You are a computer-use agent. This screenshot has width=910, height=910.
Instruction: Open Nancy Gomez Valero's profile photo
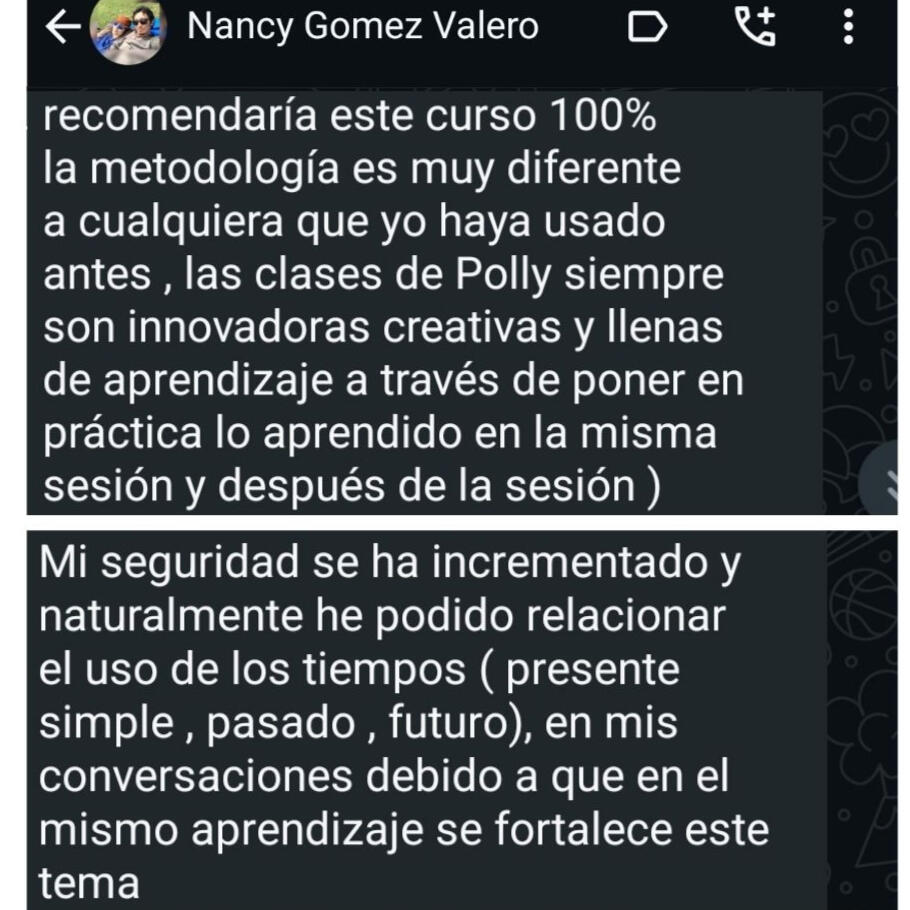point(125,31)
